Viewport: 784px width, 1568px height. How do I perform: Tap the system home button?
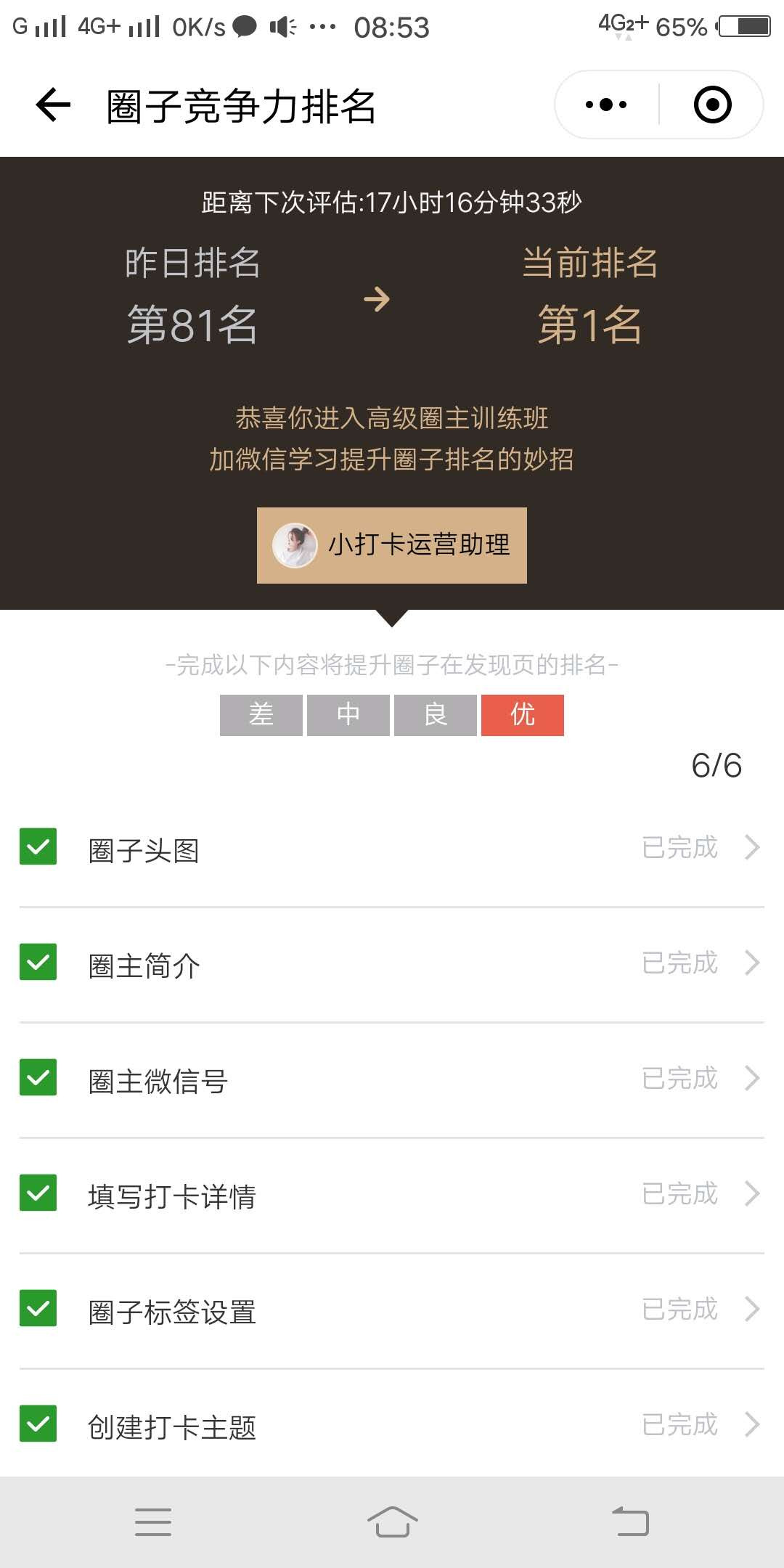(x=392, y=1522)
